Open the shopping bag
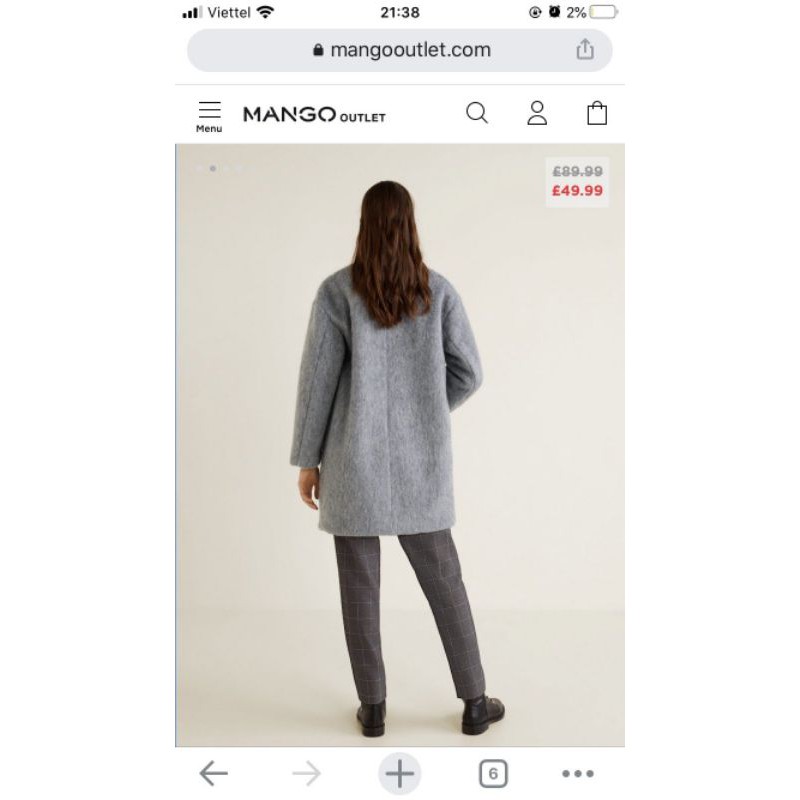800x800 pixels. click(x=597, y=113)
